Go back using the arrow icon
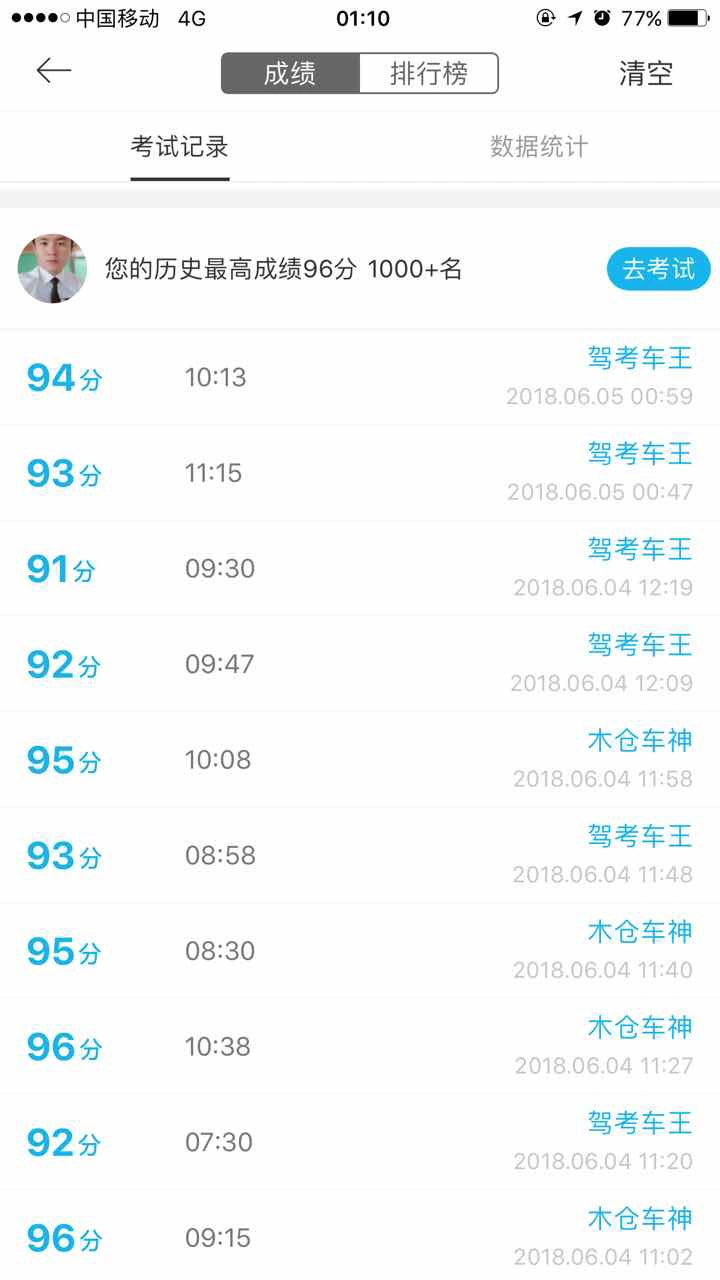 point(54,70)
